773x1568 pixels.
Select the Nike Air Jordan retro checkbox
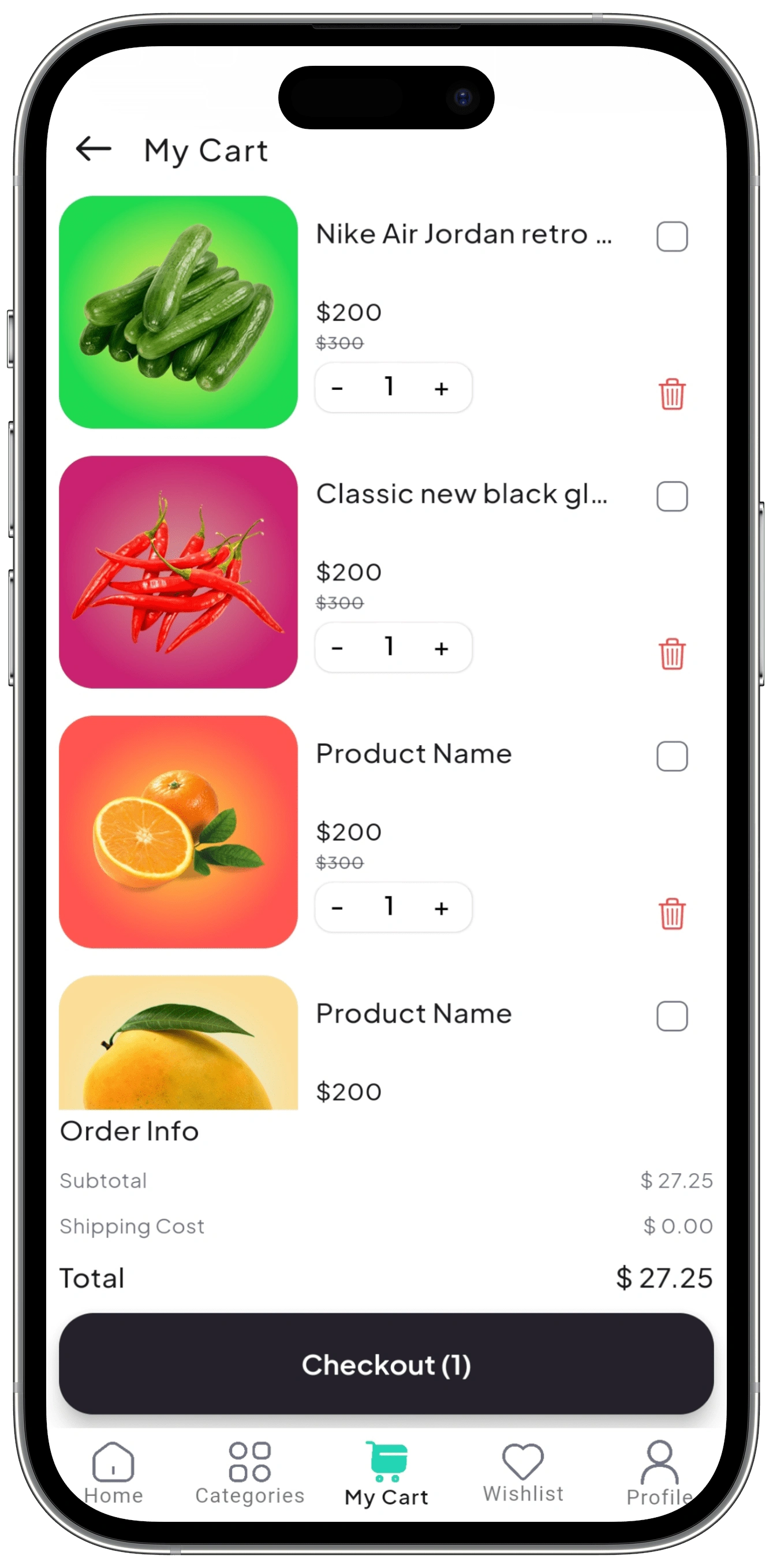(672, 236)
